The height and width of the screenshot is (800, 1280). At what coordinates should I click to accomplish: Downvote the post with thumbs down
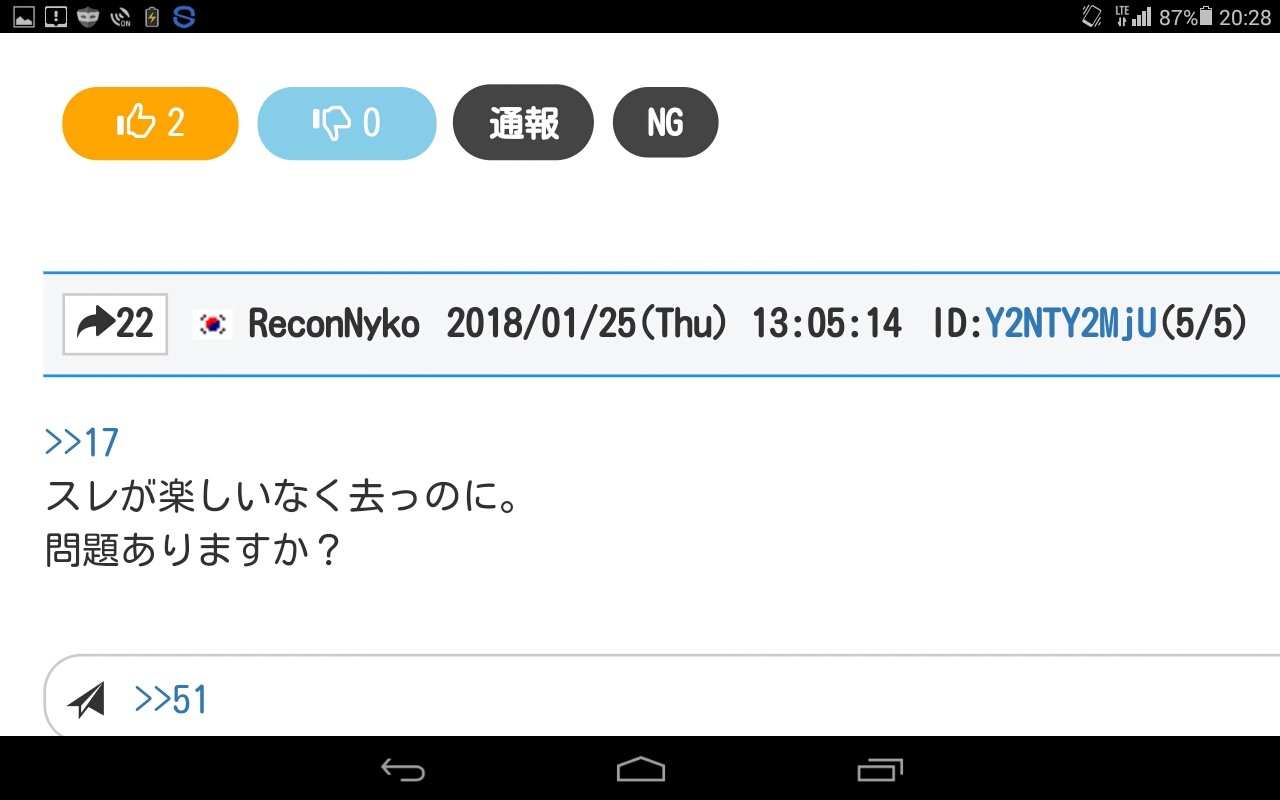(x=346, y=123)
